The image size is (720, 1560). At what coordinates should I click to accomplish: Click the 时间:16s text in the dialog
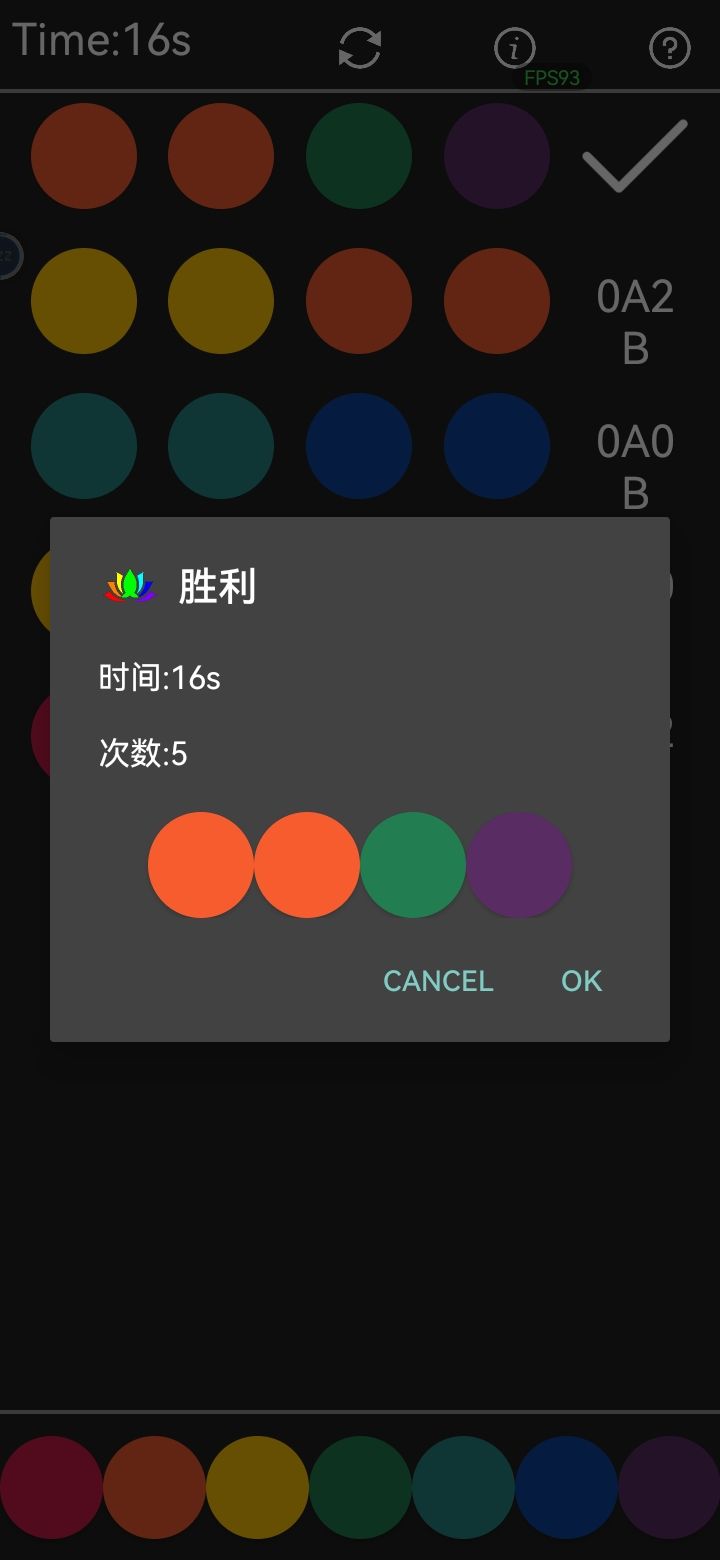(x=160, y=678)
